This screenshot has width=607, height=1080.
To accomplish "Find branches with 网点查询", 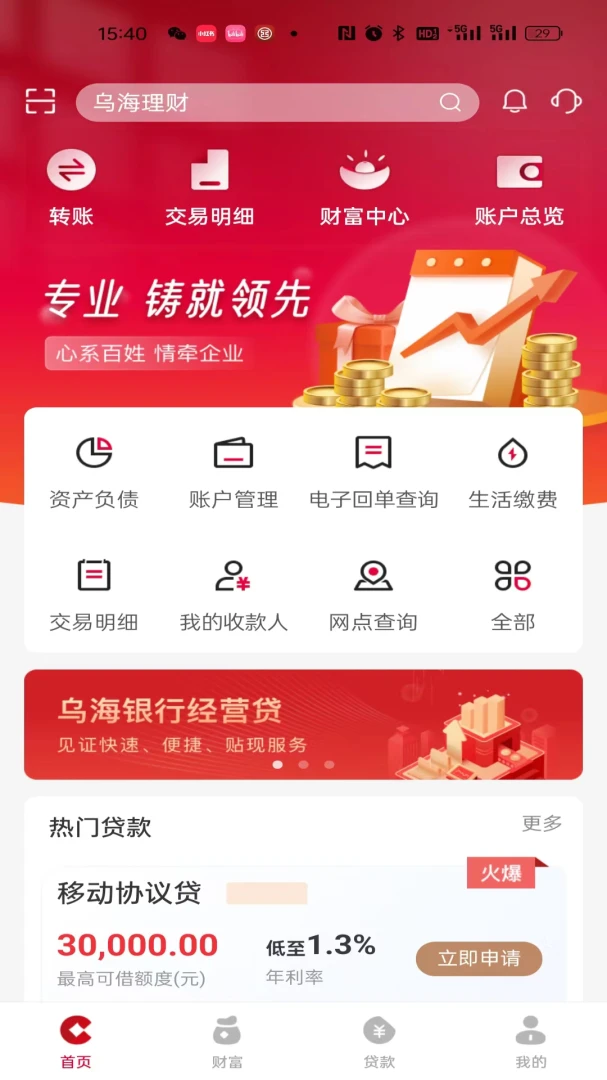I will click(373, 594).
